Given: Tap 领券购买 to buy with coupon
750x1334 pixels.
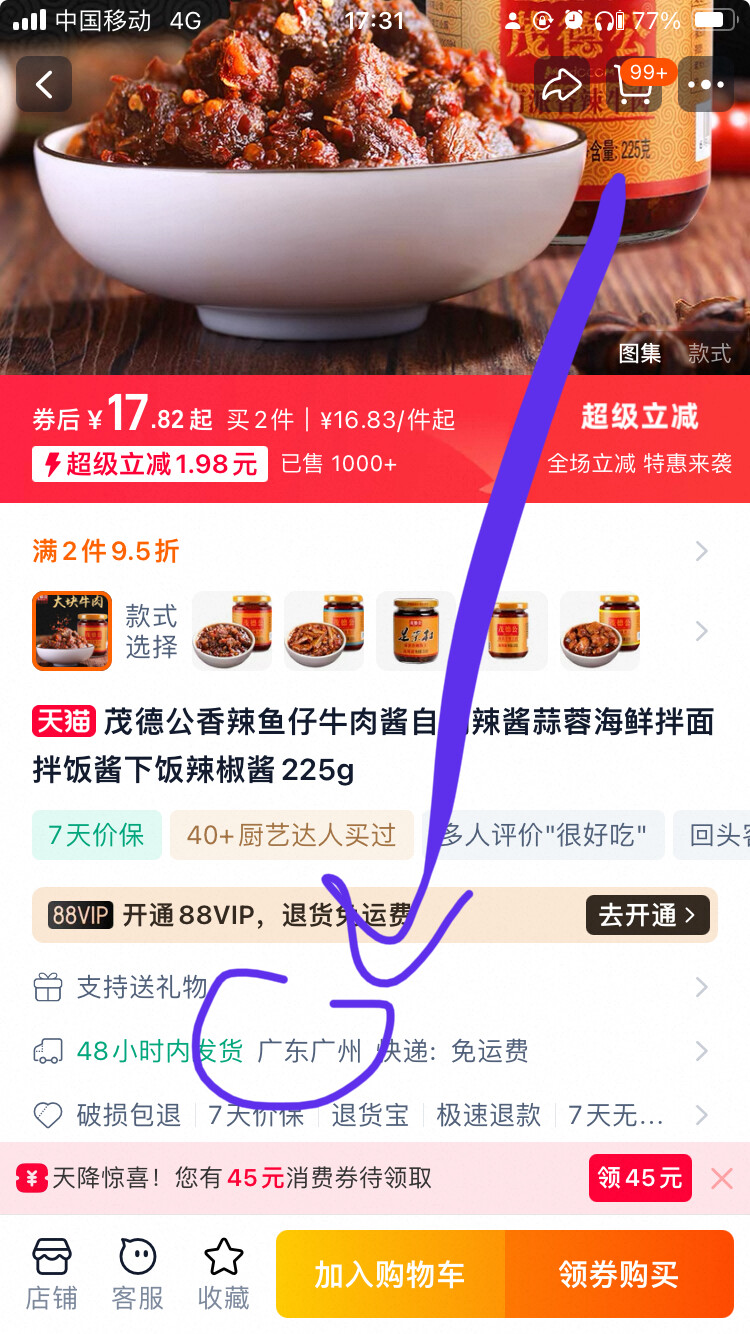Looking at the screenshot, I should click(620, 1274).
